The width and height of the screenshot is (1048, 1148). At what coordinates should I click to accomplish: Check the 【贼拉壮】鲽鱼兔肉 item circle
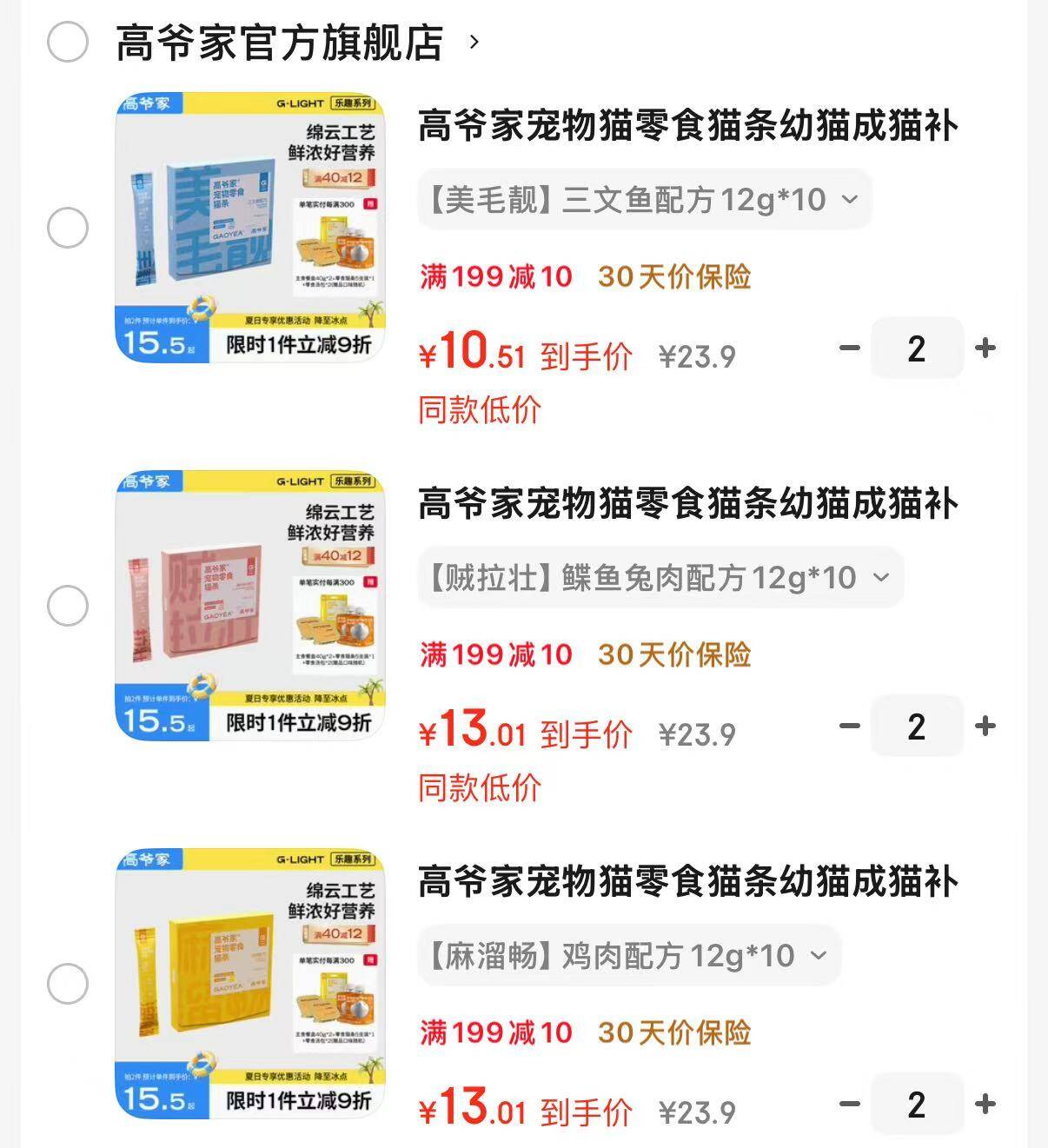[68, 607]
